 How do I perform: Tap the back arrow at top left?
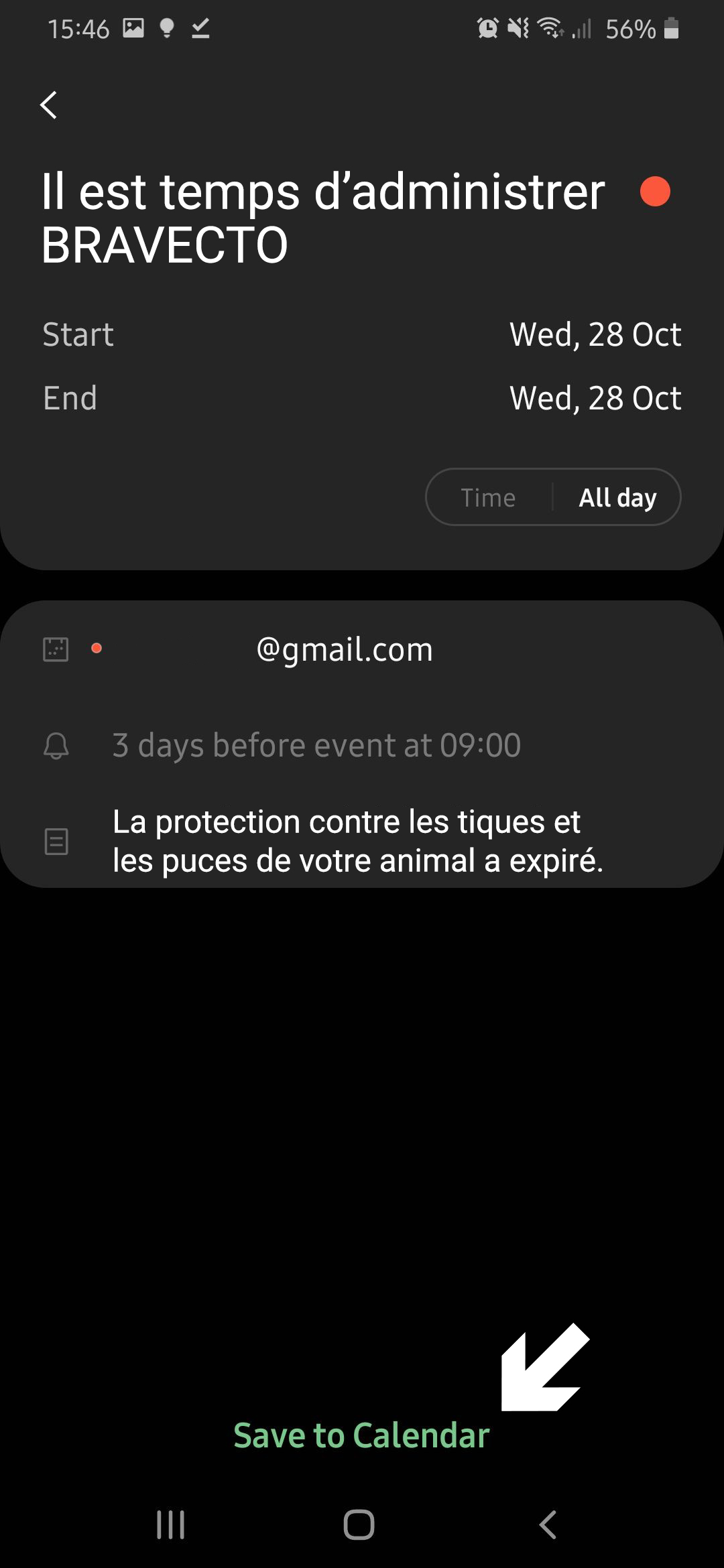(x=48, y=105)
